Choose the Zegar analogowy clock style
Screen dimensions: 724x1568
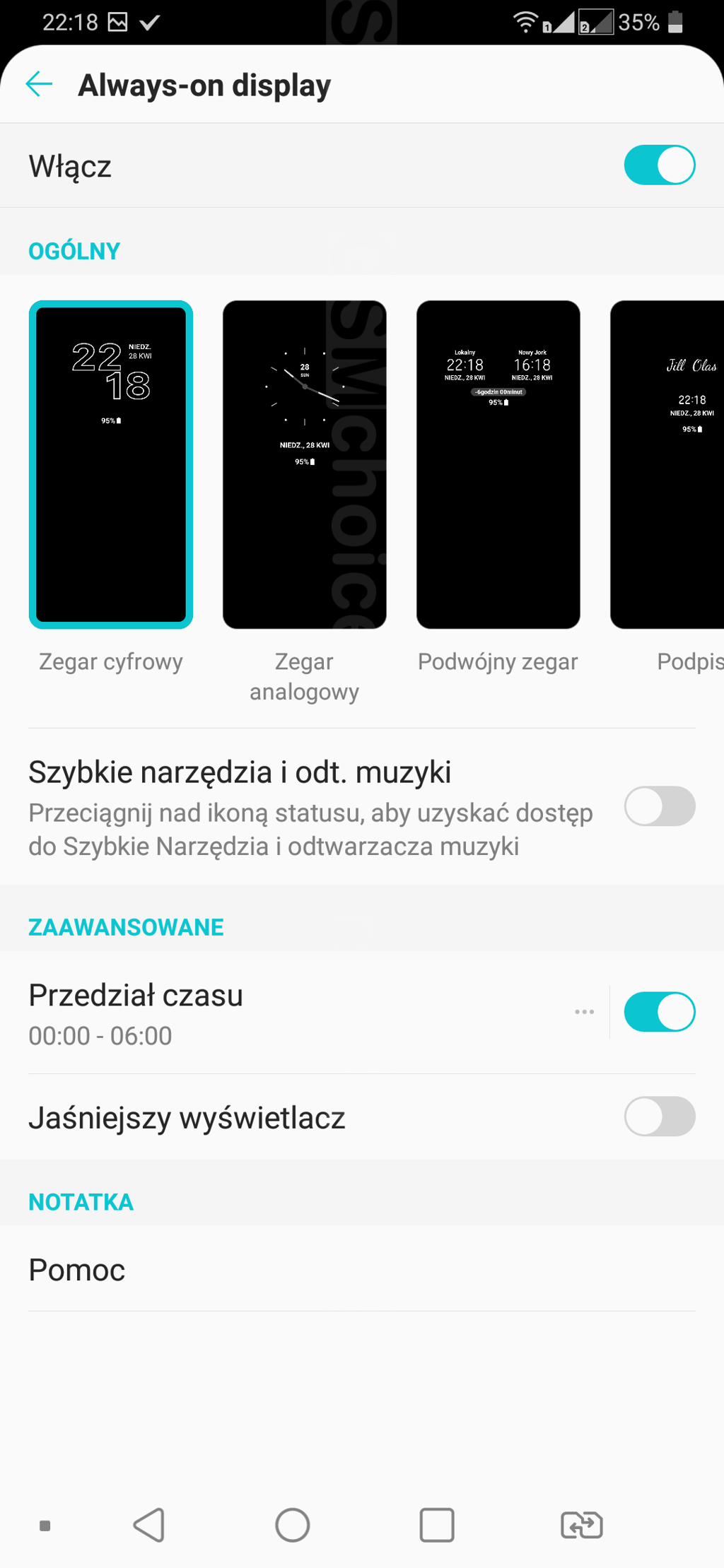[x=304, y=464]
